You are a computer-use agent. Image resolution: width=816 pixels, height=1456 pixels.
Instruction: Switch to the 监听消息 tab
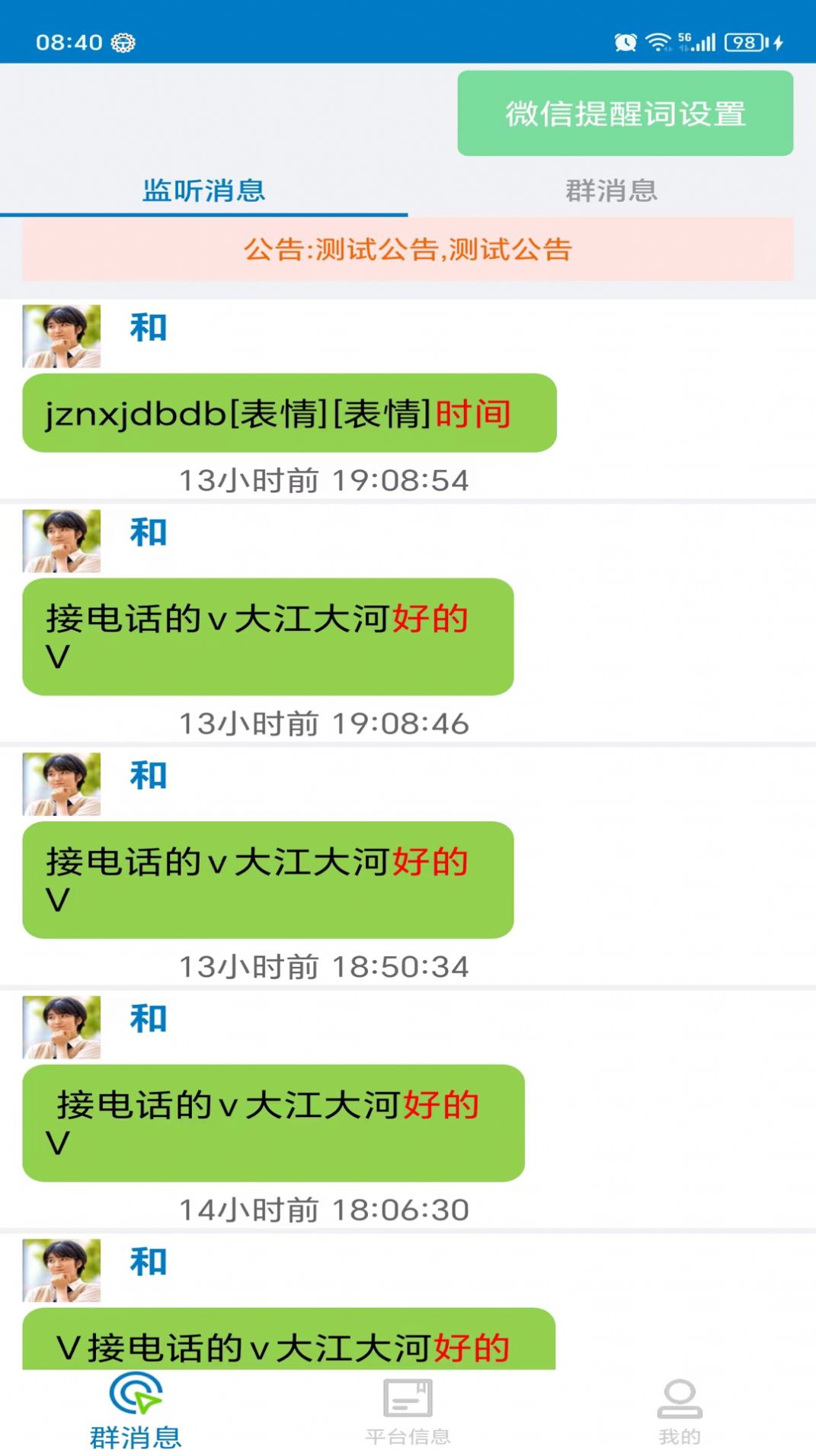pyautogui.click(x=203, y=190)
